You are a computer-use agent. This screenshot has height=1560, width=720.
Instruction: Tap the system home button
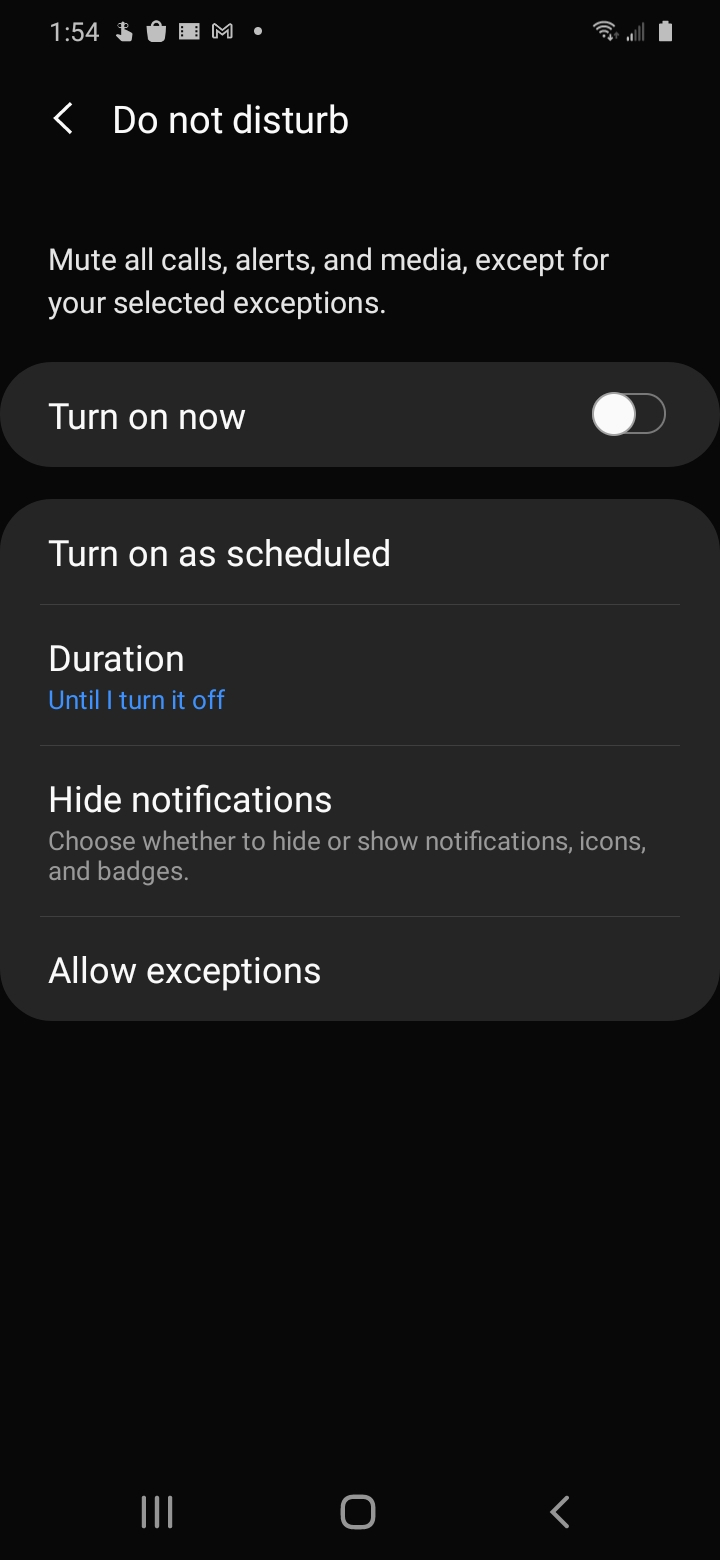click(x=358, y=1512)
